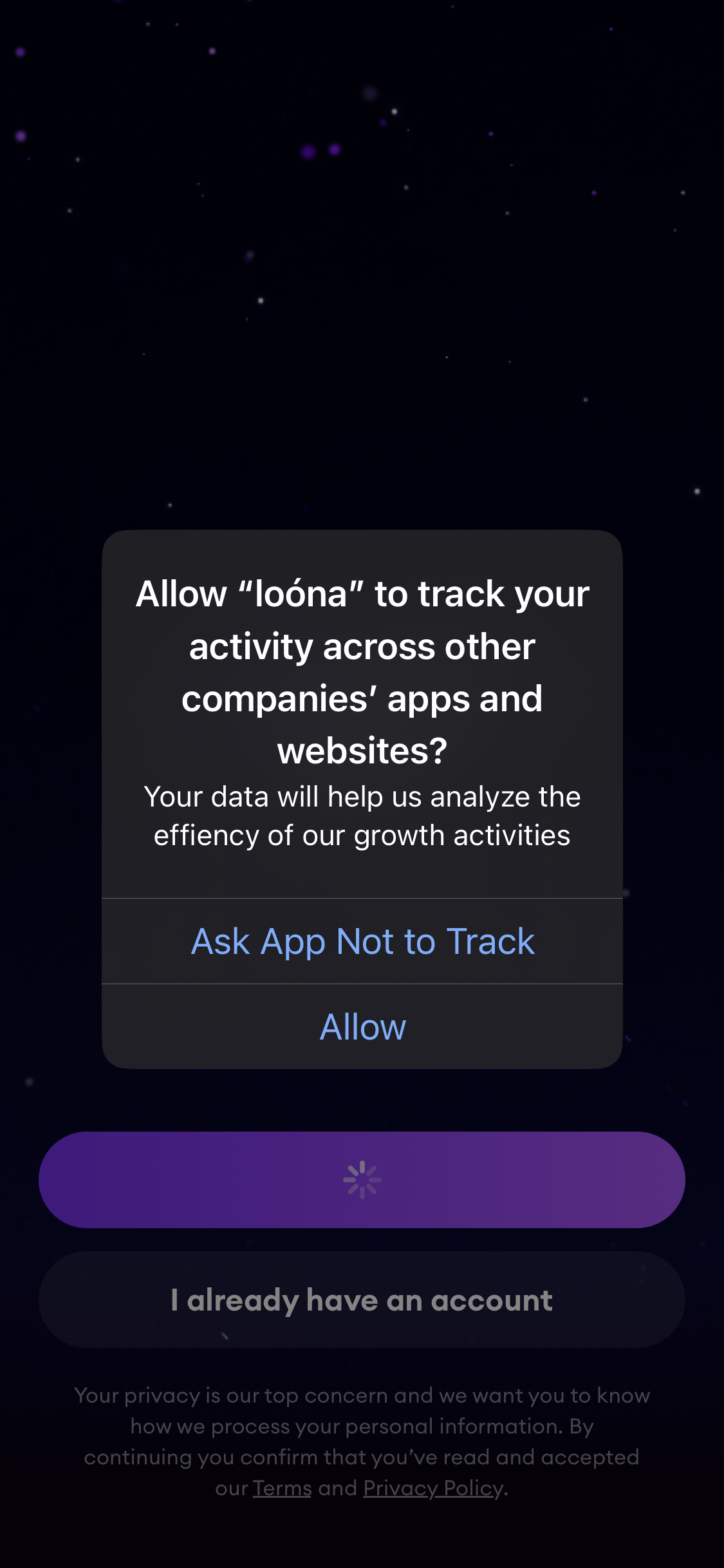This screenshot has width=724, height=1568.
Task: Click the underlined Terms text
Action: pos(281,1488)
